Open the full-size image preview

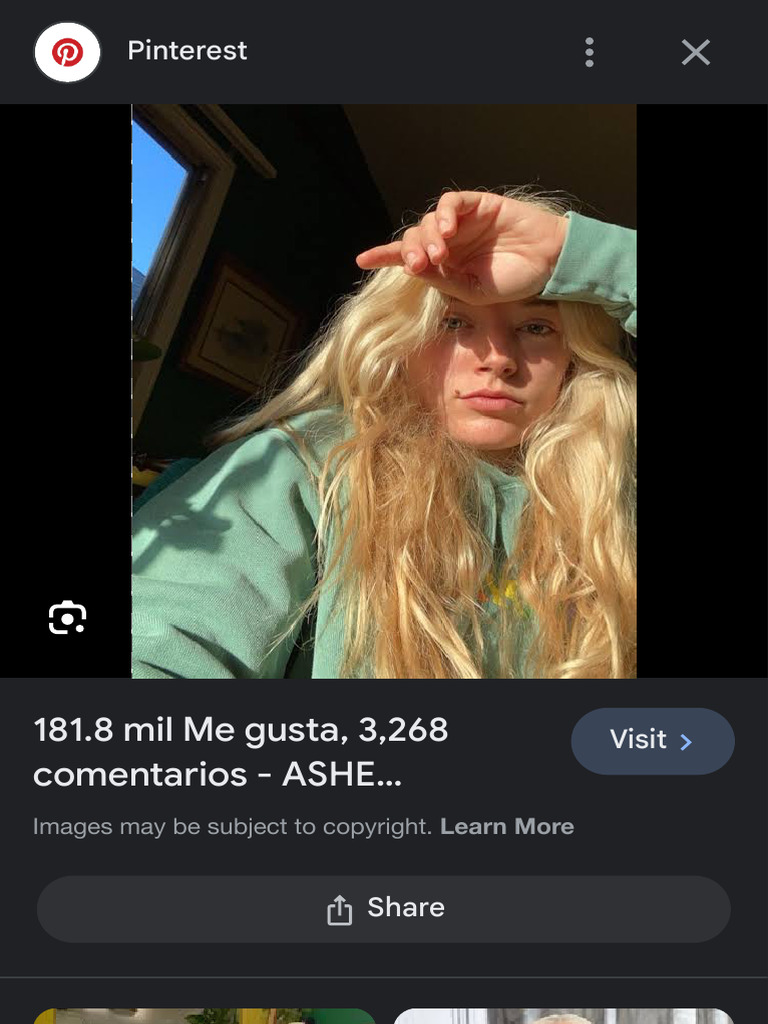tap(384, 391)
